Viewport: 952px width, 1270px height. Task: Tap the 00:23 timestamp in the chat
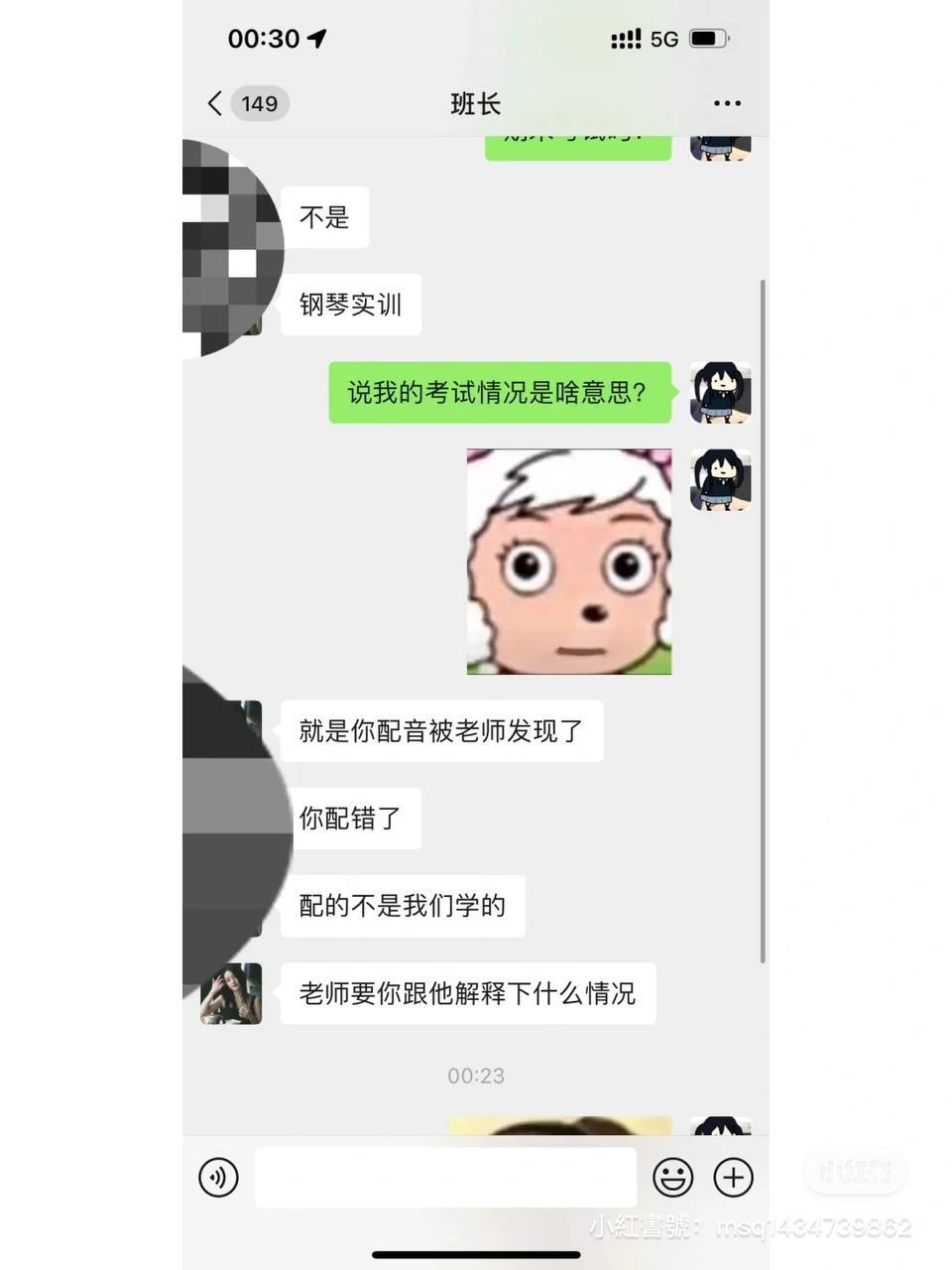coord(475,1075)
